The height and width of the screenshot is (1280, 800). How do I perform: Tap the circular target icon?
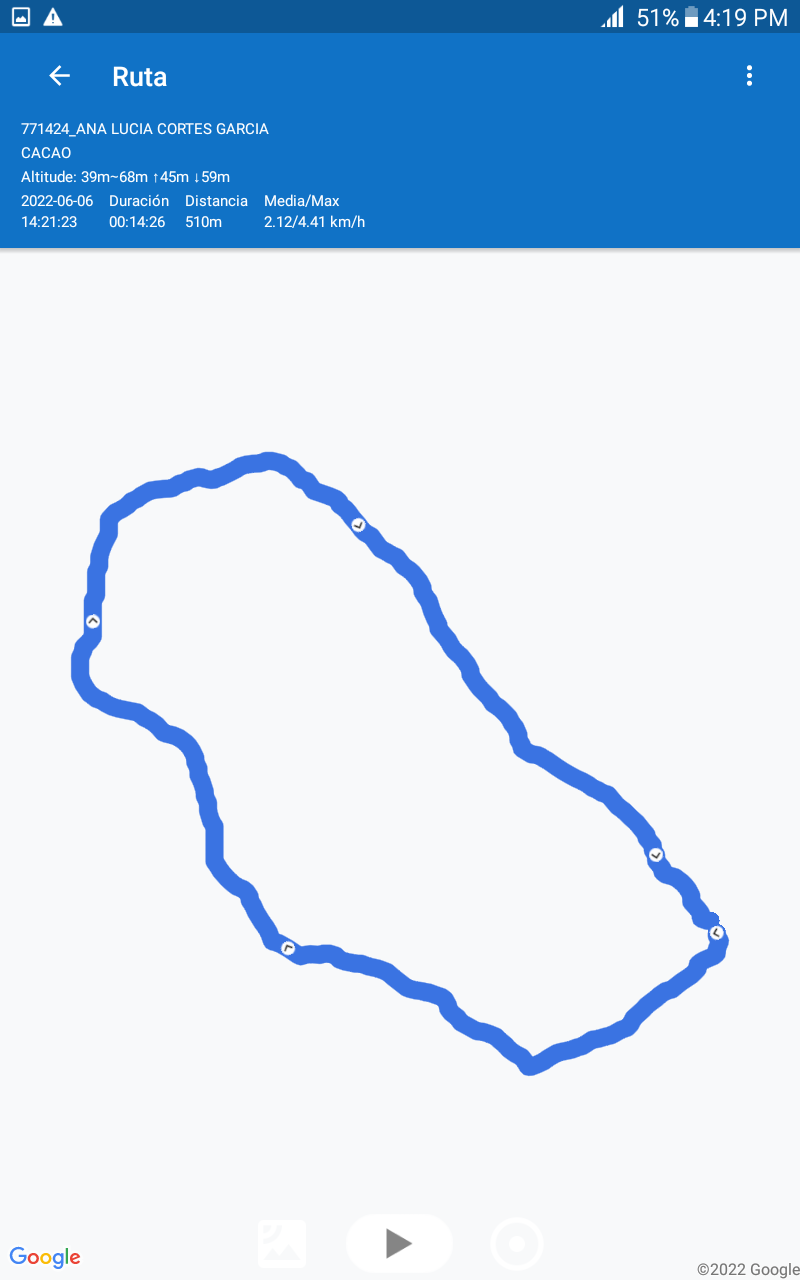(x=517, y=1244)
